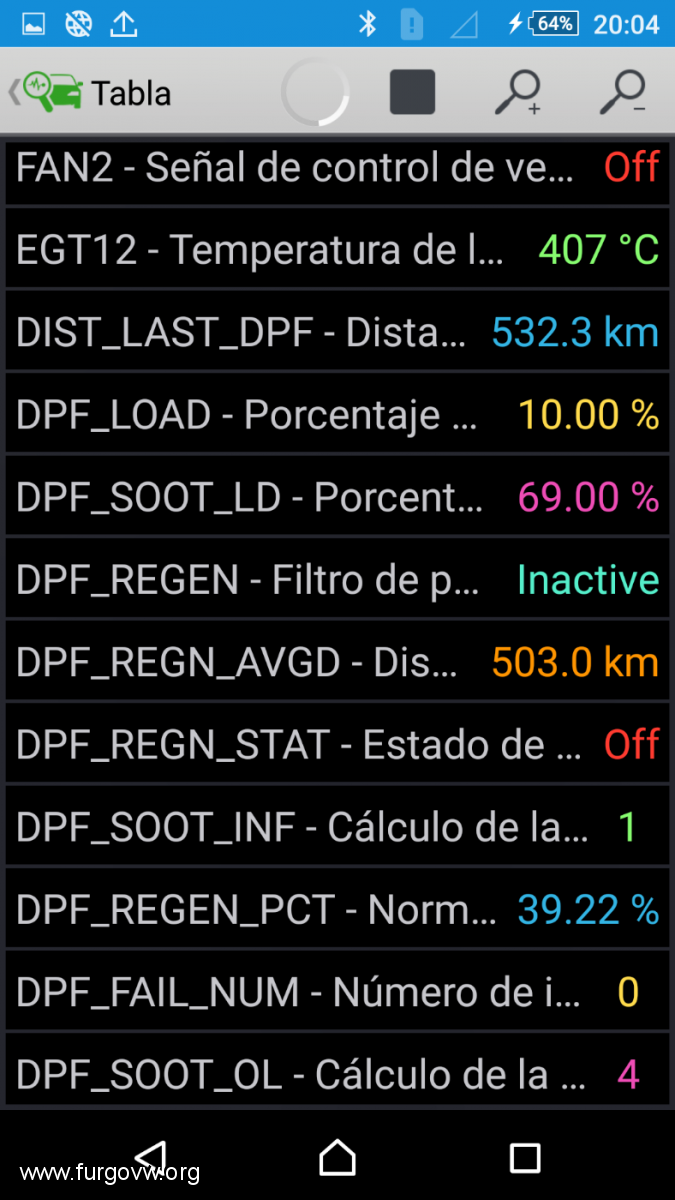Stop the live data reading

tap(412, 92)
